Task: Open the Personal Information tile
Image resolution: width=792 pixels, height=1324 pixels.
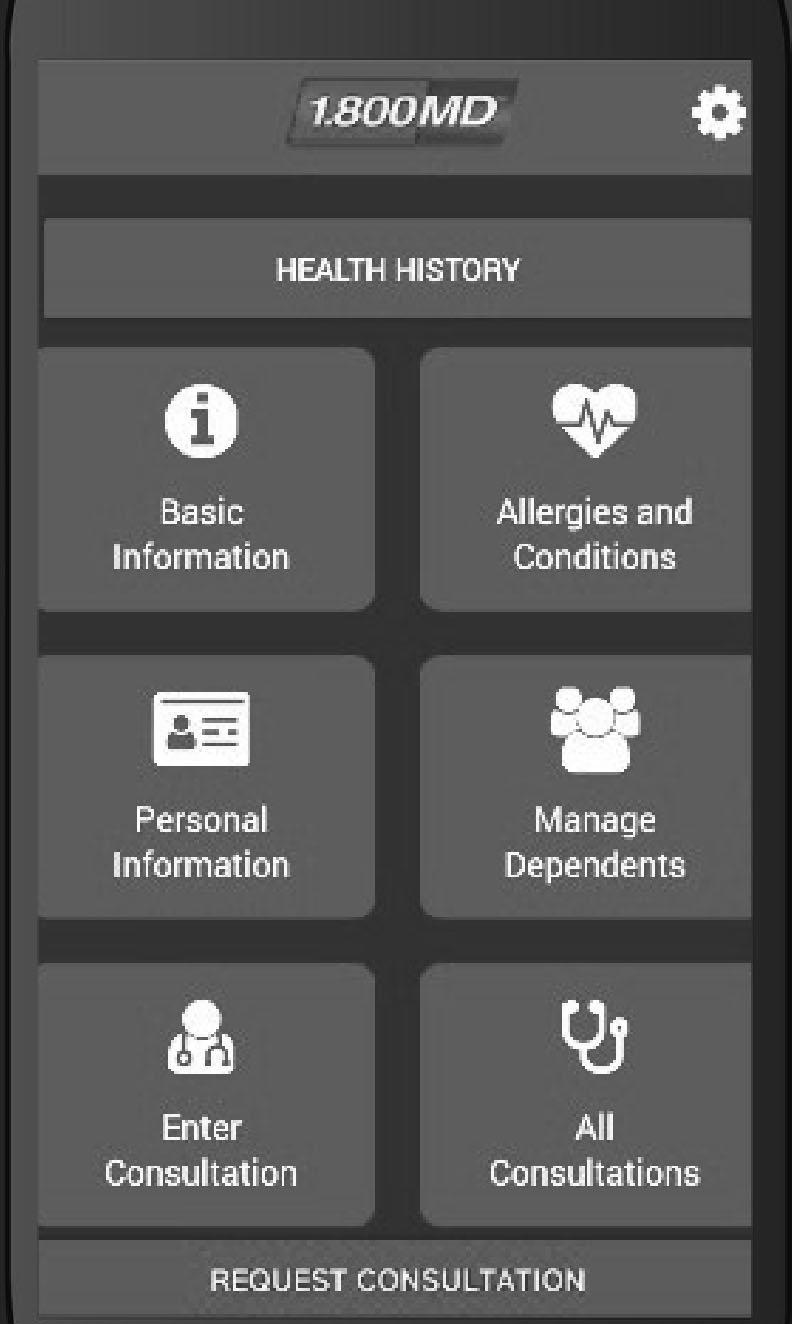Action: coord(205,787)
